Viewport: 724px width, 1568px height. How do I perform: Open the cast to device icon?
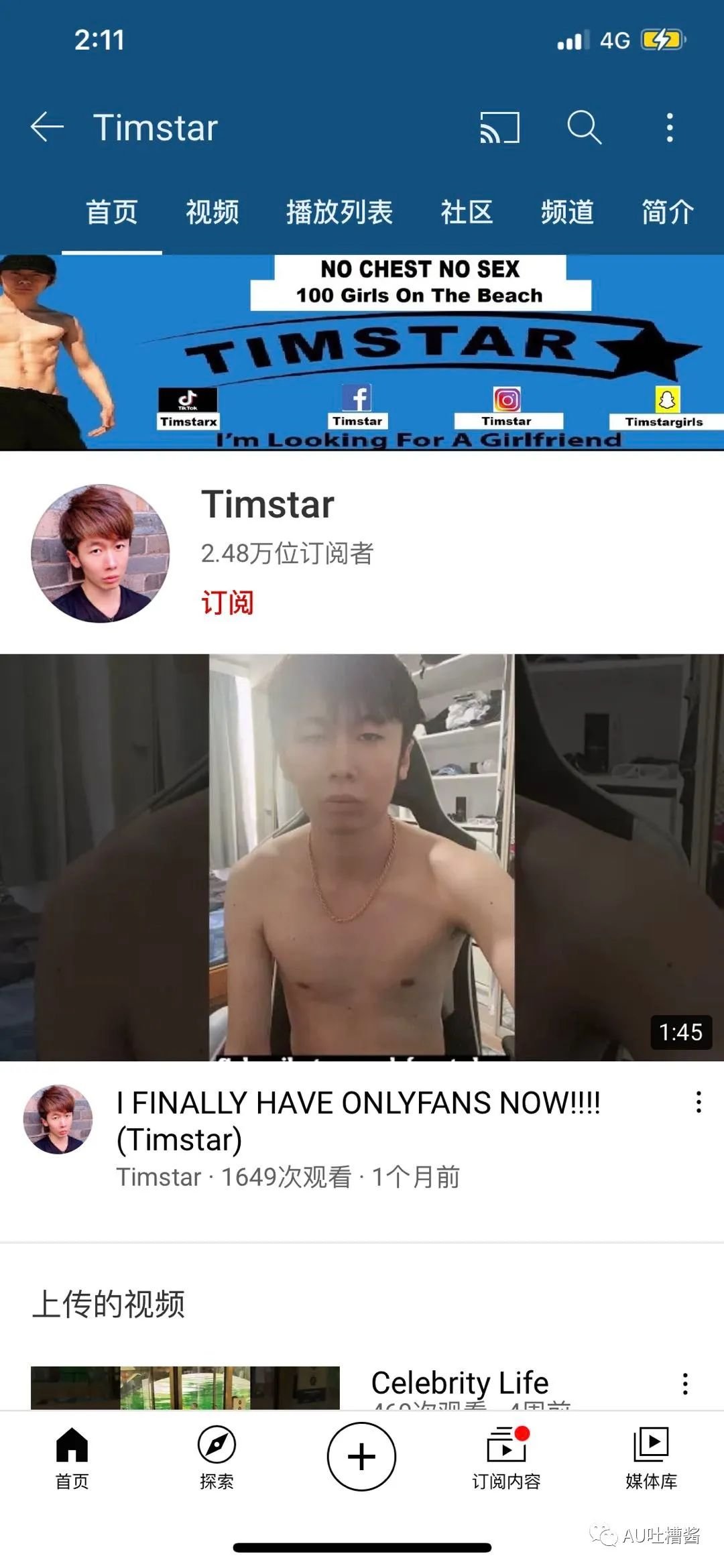pos(499,127)
